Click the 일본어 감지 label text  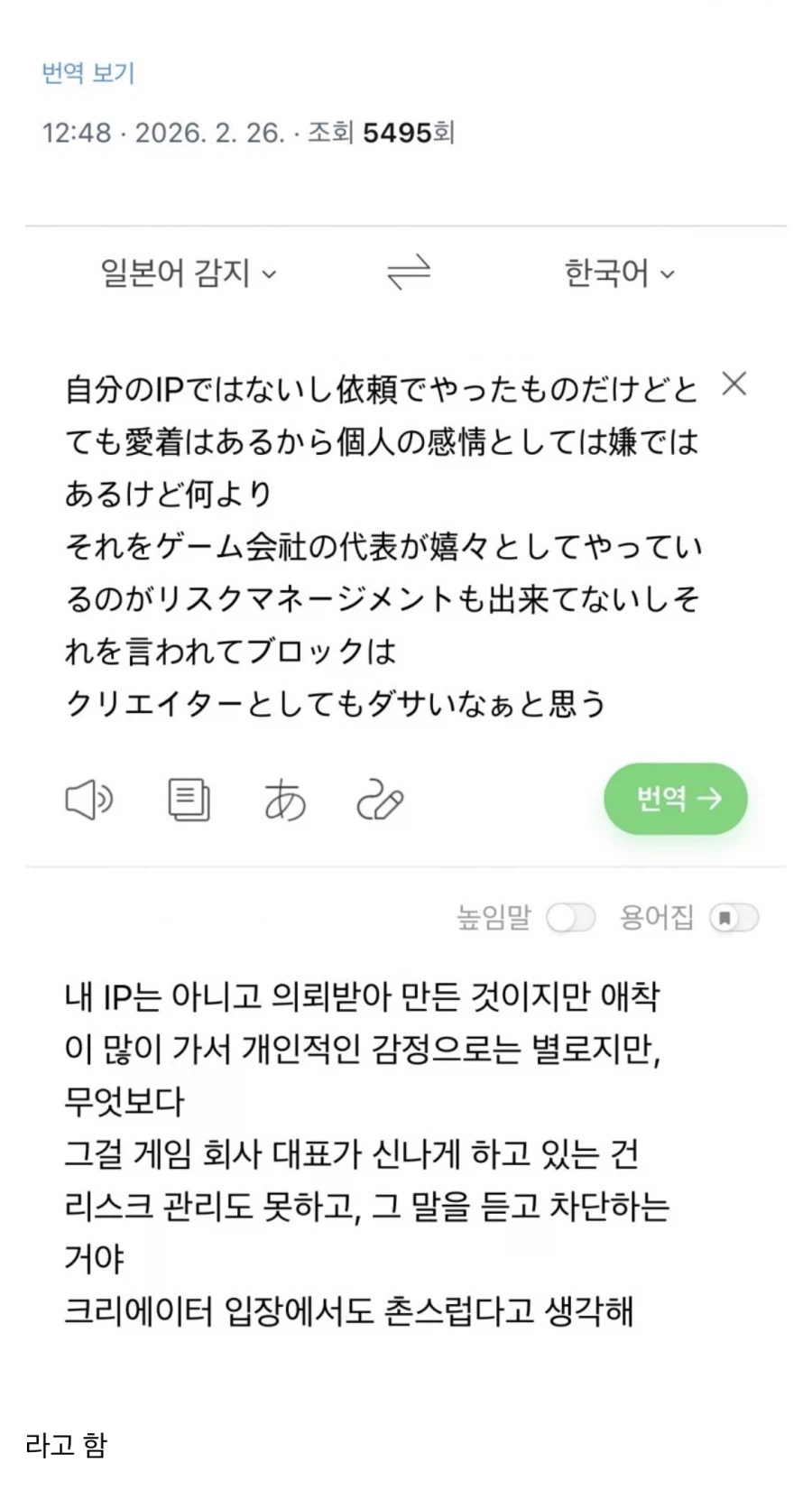point(173,273)
